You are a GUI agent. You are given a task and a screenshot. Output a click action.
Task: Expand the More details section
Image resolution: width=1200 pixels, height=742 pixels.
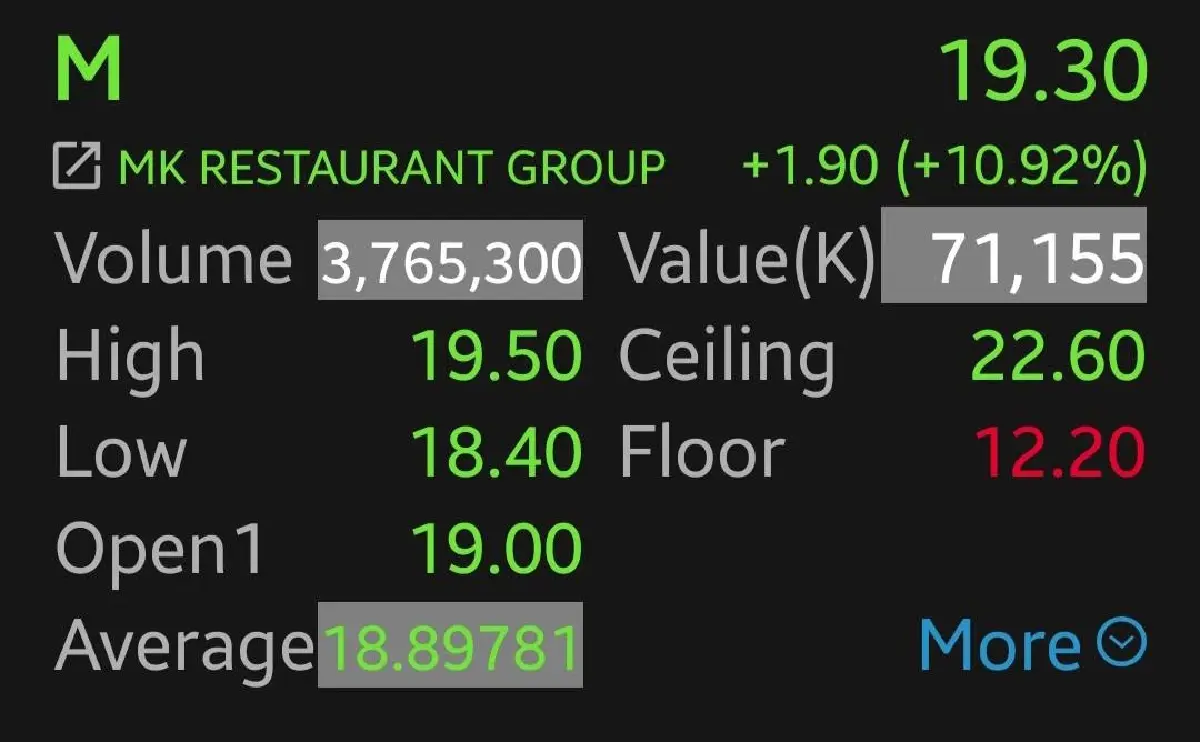coord(1032,645)
